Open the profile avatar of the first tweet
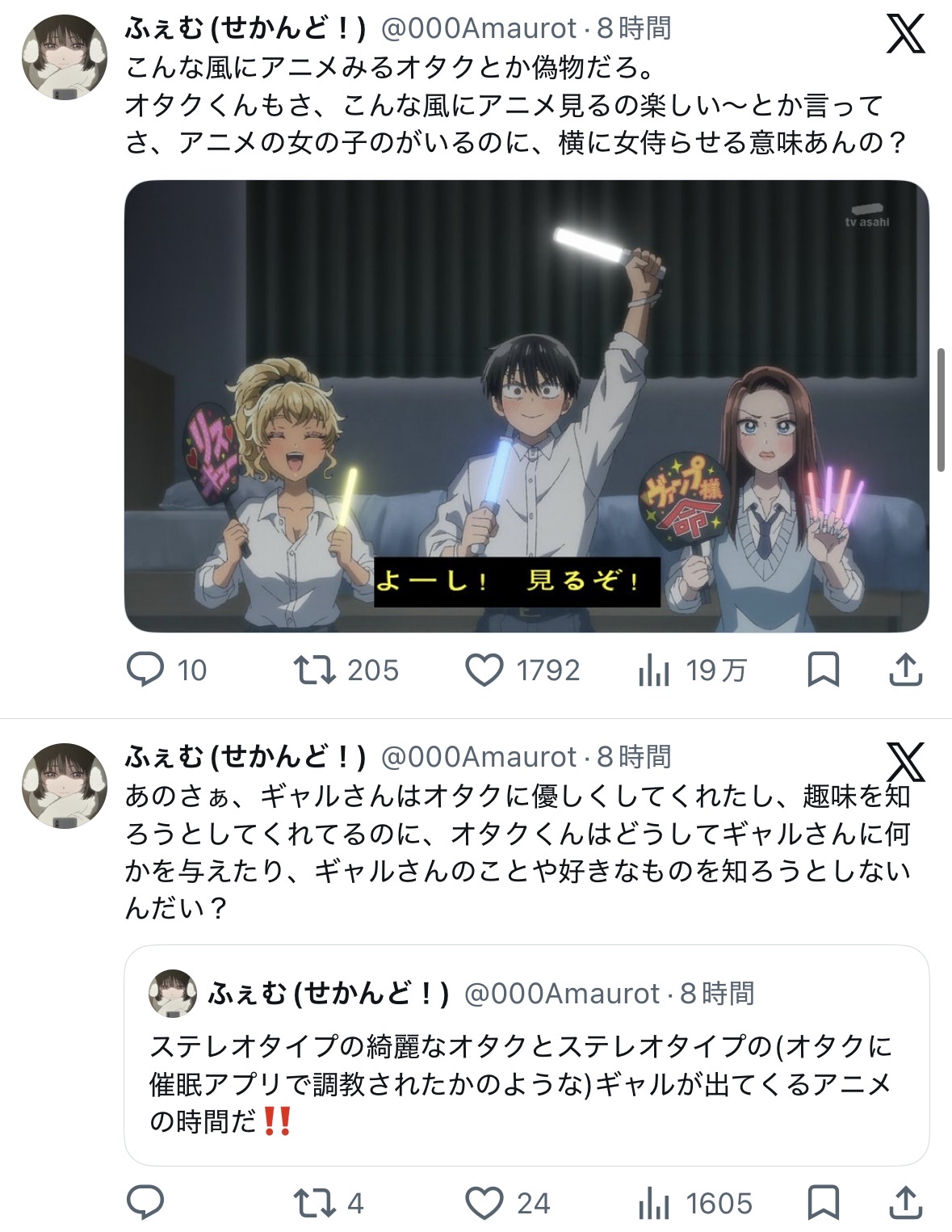Image resolution: width=952 pixels, height=1232 pixels. (x=64, y=57)
